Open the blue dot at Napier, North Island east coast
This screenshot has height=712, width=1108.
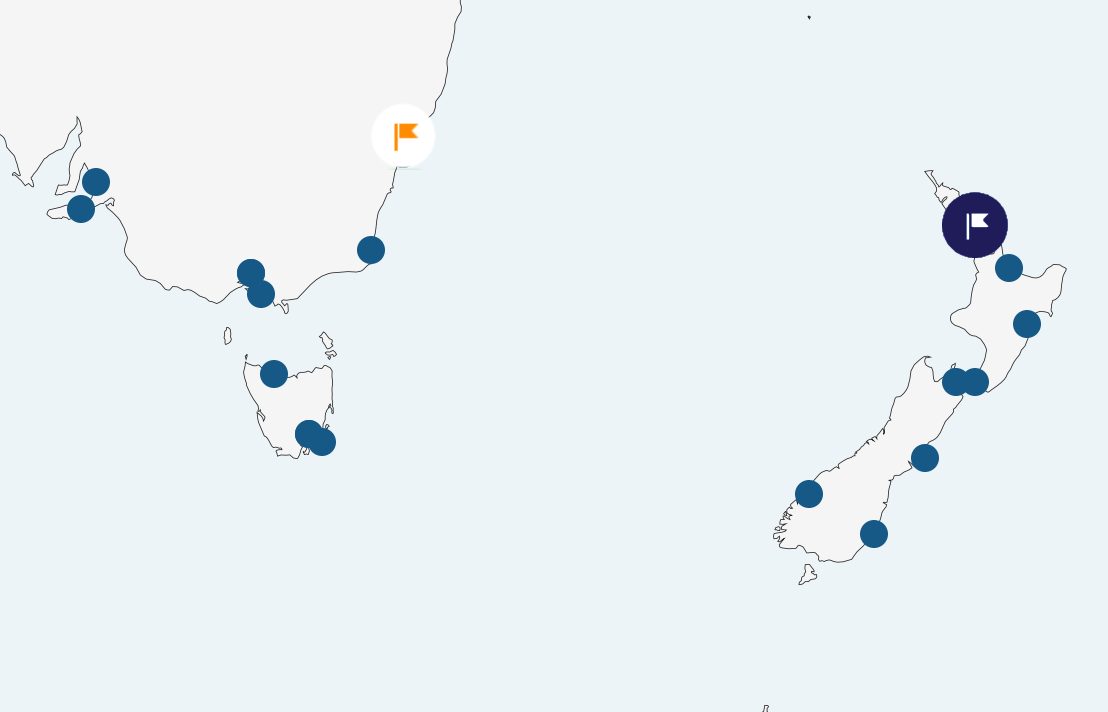click(1027, 324)
